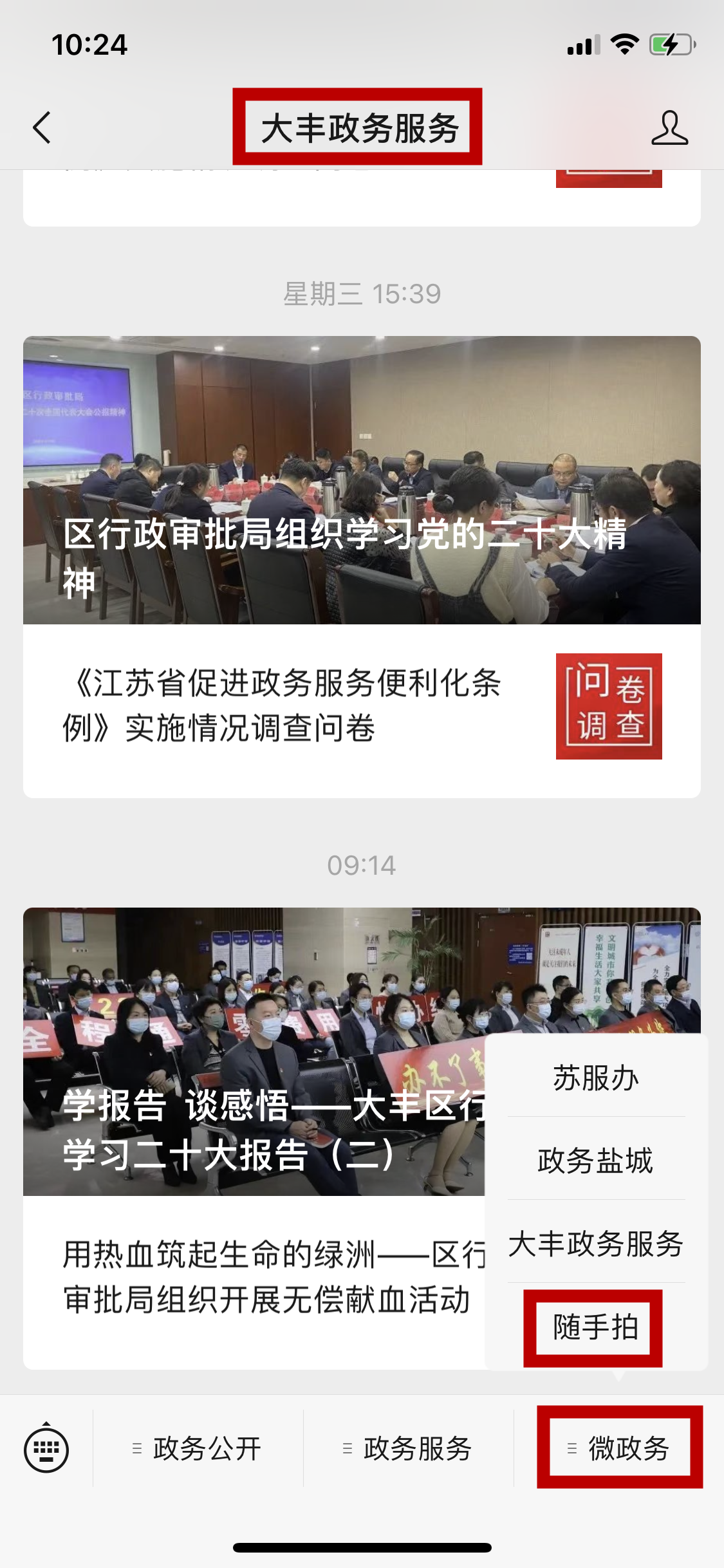Switch to the keyboard input mode
The width and height of the screenshot is (724, 1568).
(46, 1448)
